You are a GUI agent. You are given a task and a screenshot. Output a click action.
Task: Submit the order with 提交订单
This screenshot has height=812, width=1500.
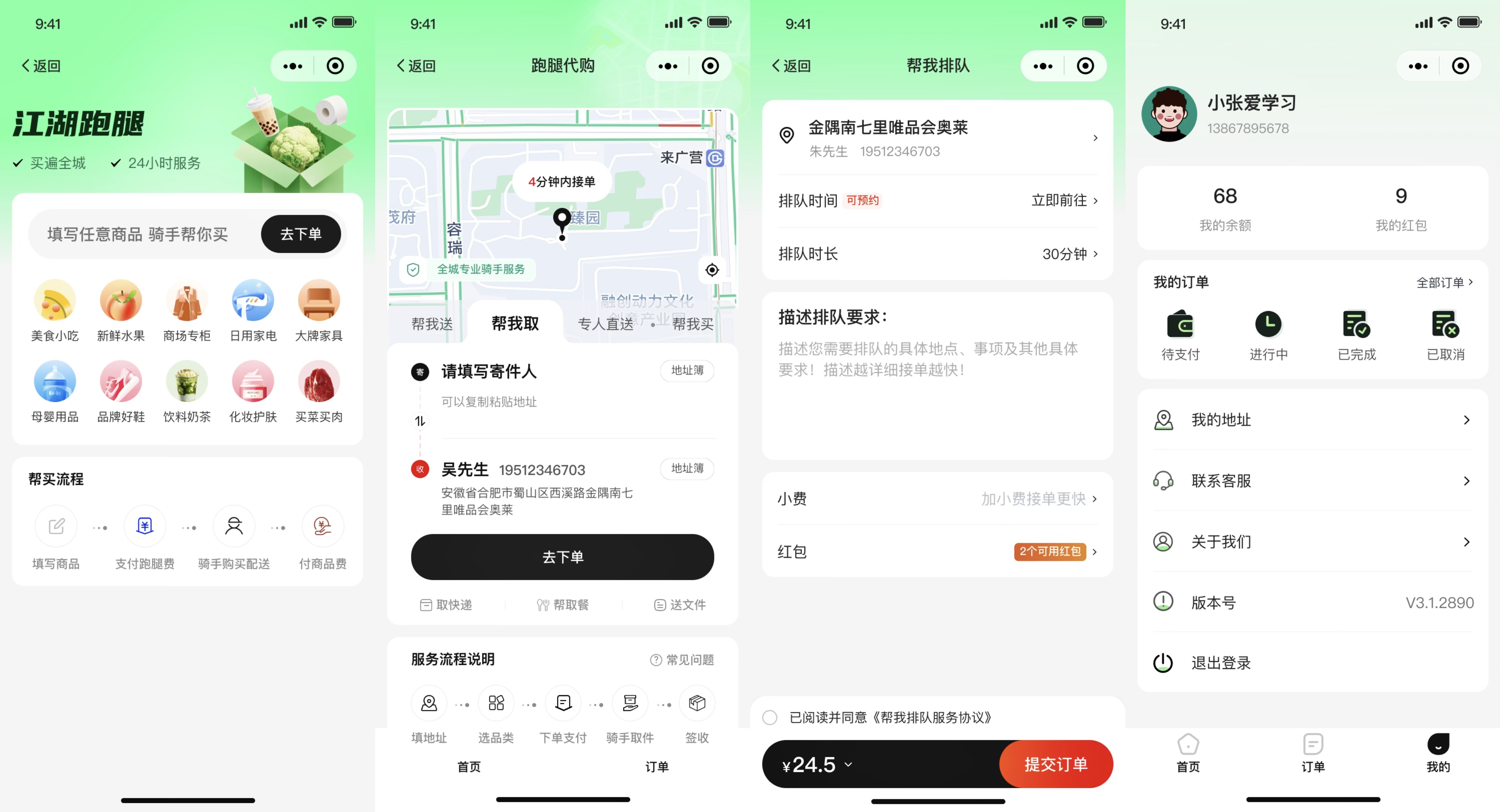click(1055, 764)
